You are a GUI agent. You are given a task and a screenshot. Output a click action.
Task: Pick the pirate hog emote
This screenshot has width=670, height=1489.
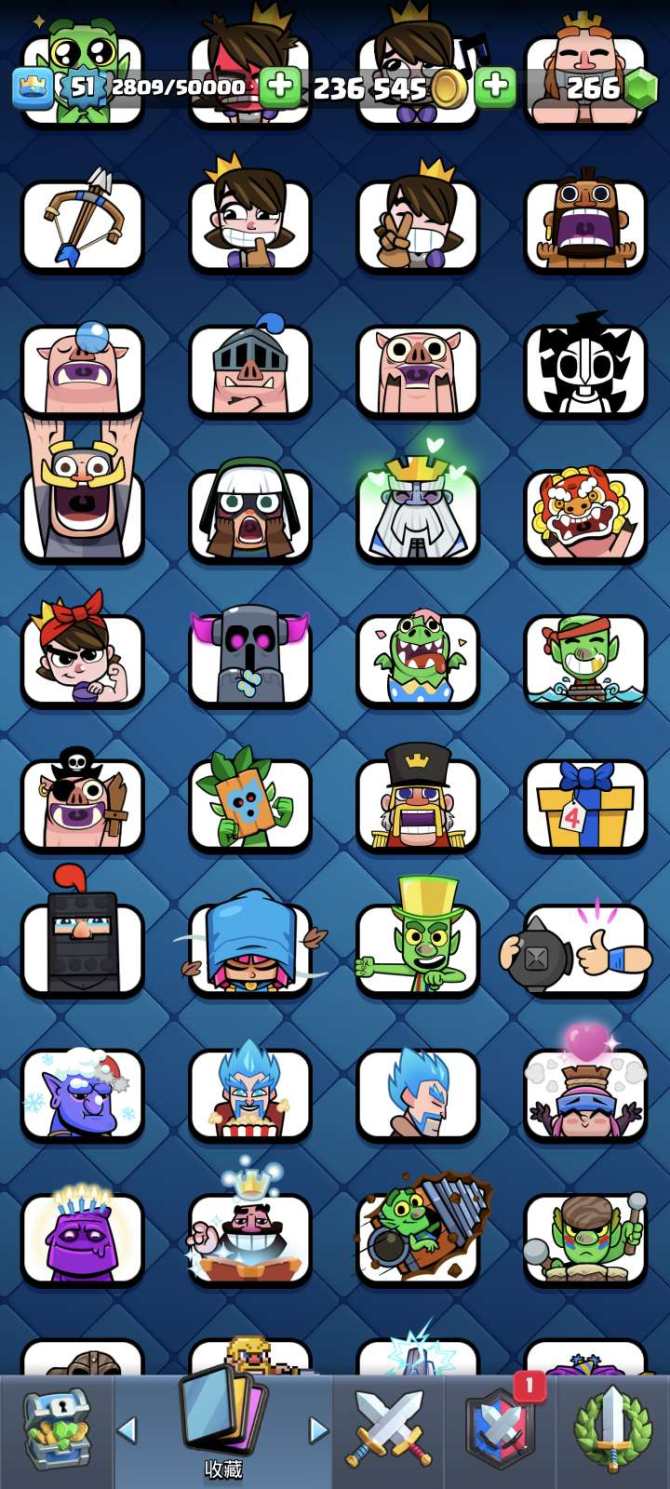pyautogui.click(x=82, y=805)
